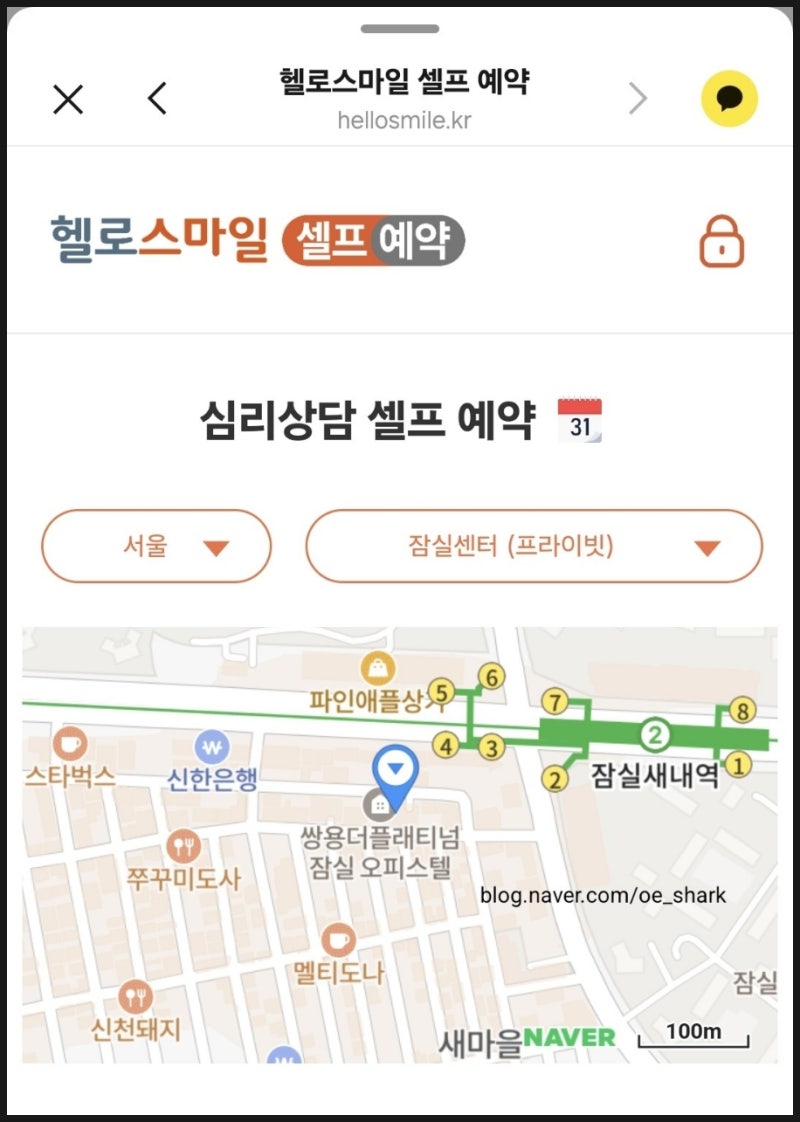Open the KakaoTalk chat bubble icon

(x=729, y=98)
